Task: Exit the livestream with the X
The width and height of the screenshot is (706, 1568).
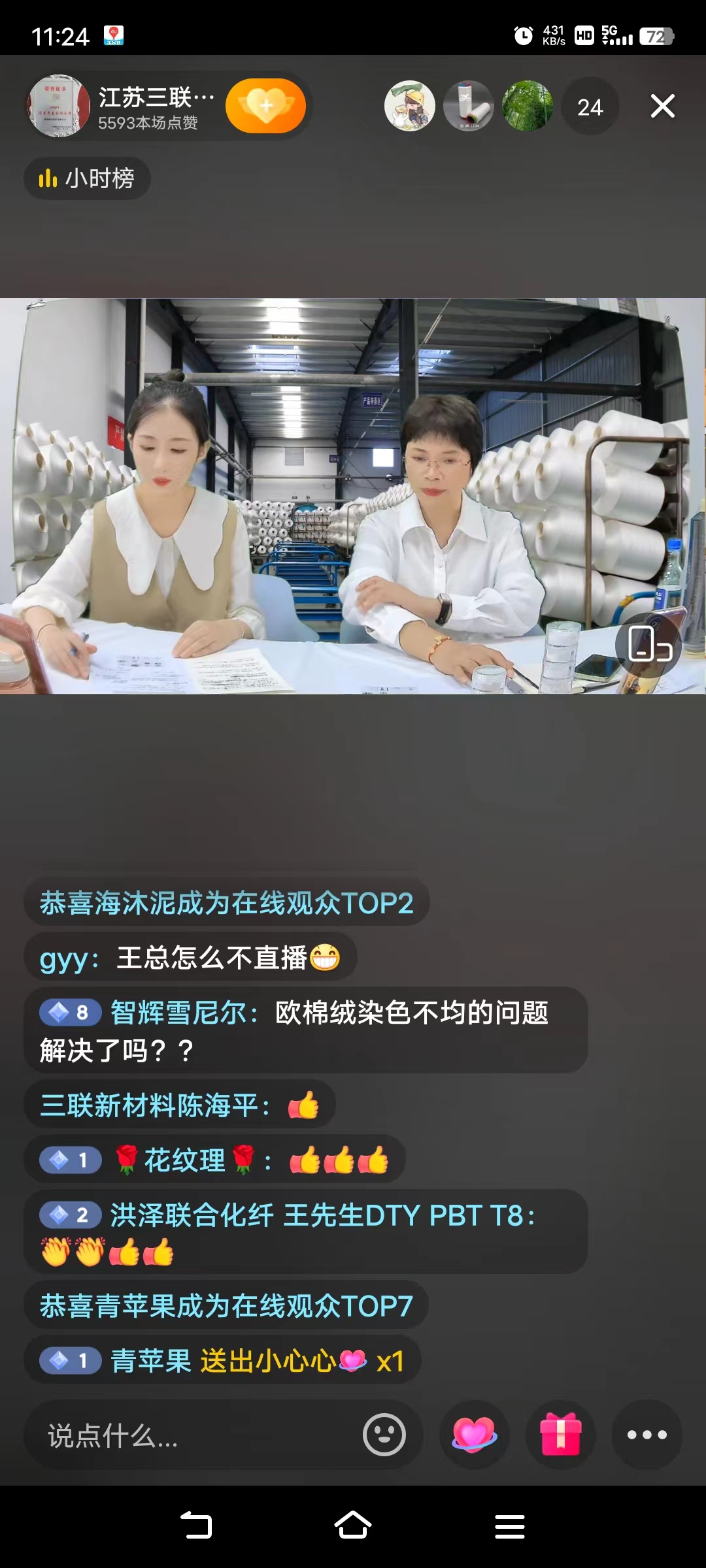Action: tap(662, 106)
